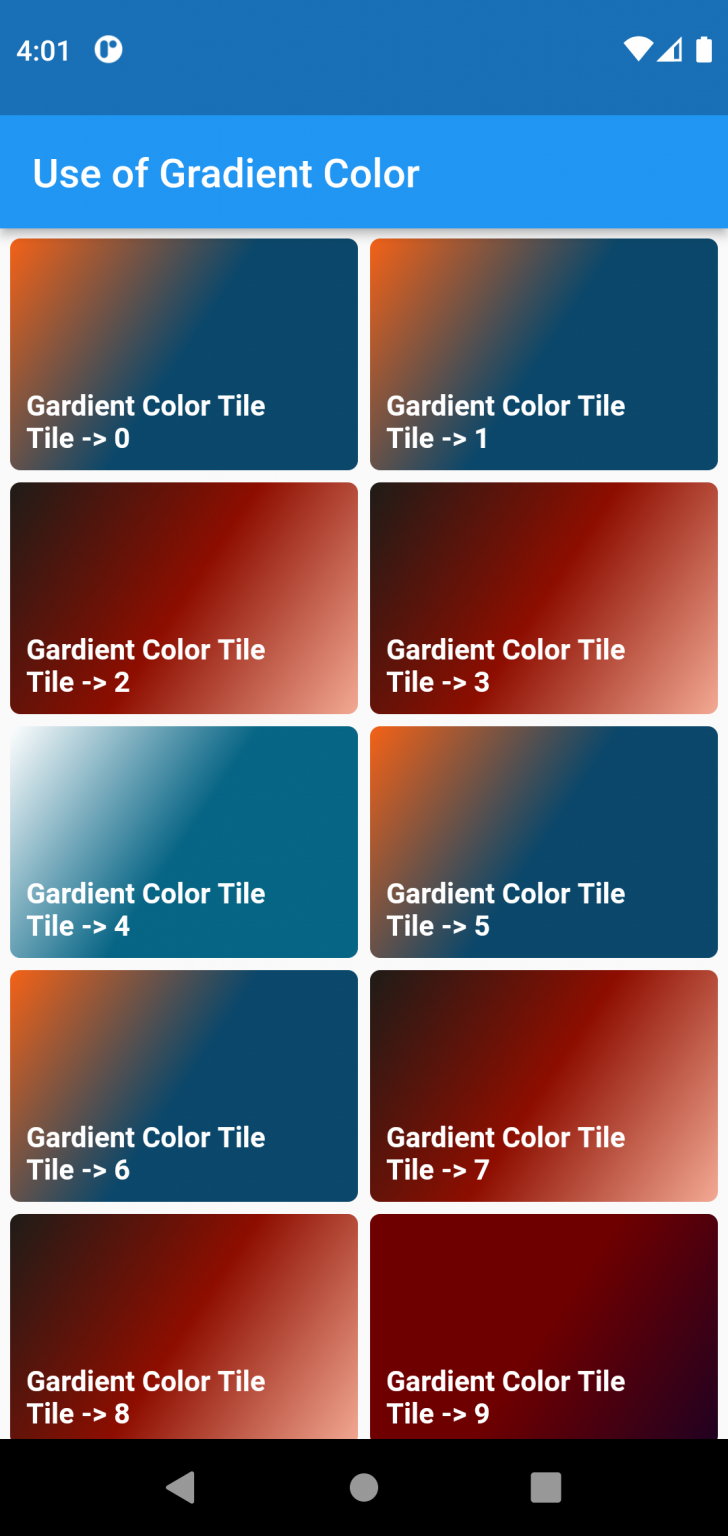The image size is (728, 1536).
Task: Tap the notification icon in status bar
Action: pos(107,48)
